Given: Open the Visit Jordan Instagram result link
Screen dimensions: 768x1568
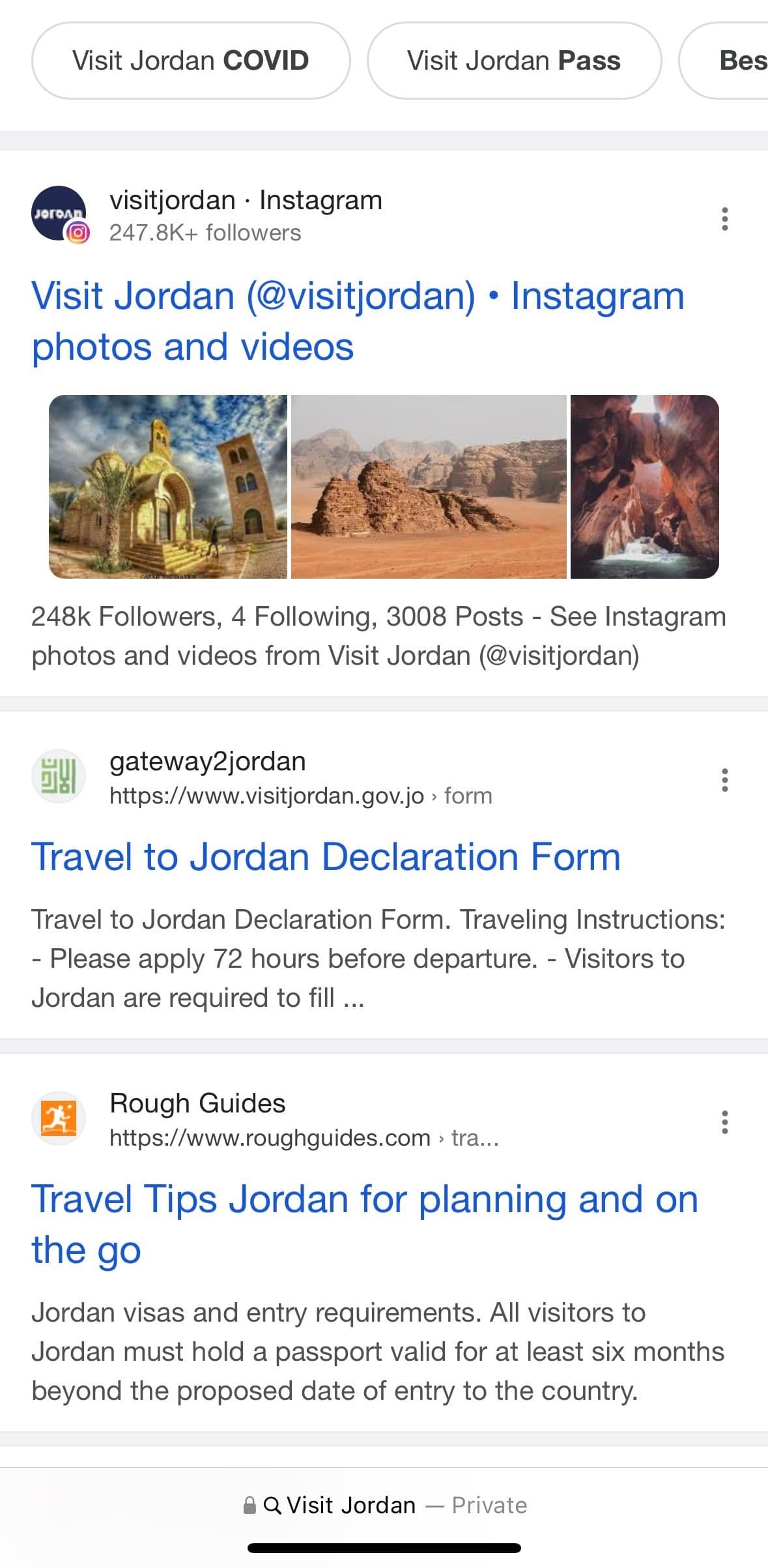Looking at the screenshot, I should tap(358, 321).
